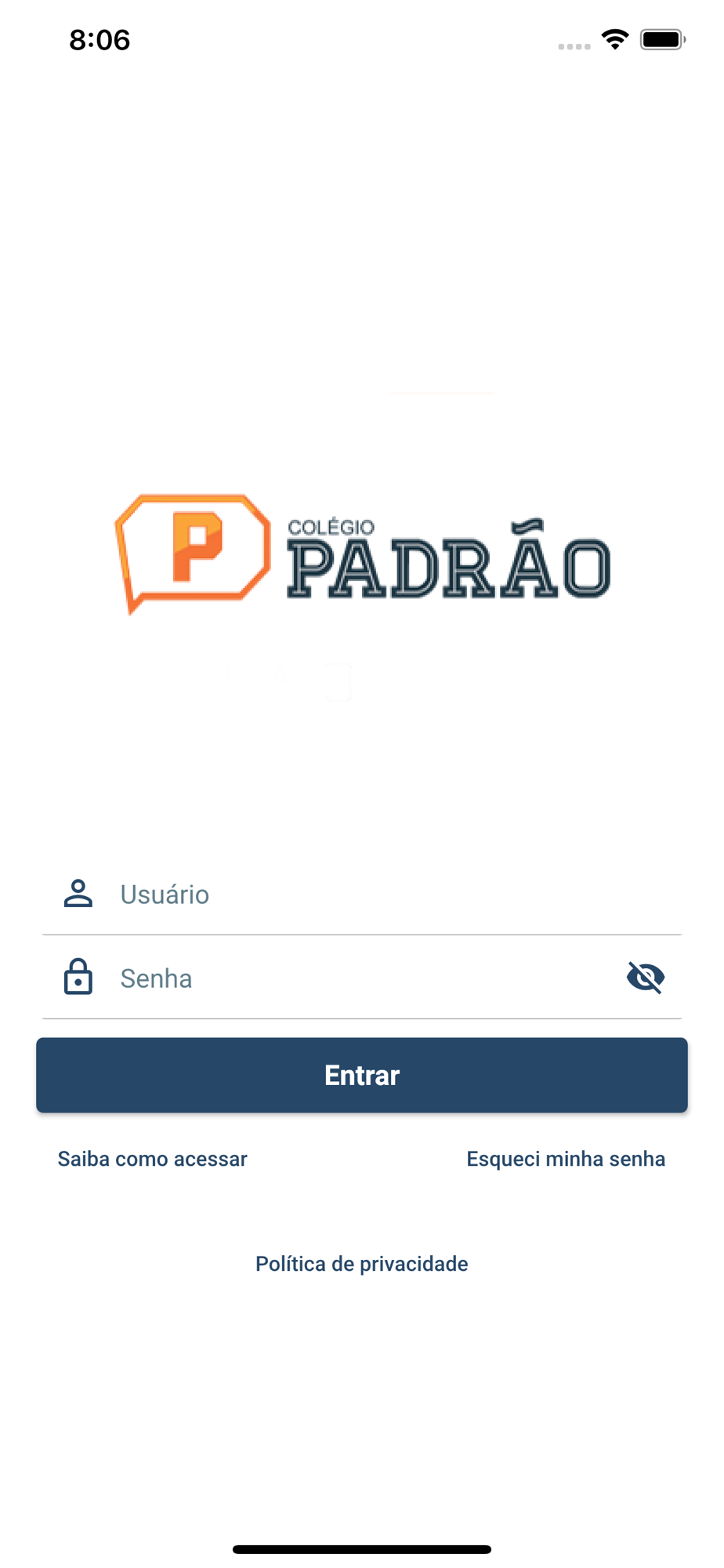Screen dimensions: 724x1568
Task: Open Esqueci minha senha link
Action: click(x=566, y=1159)
